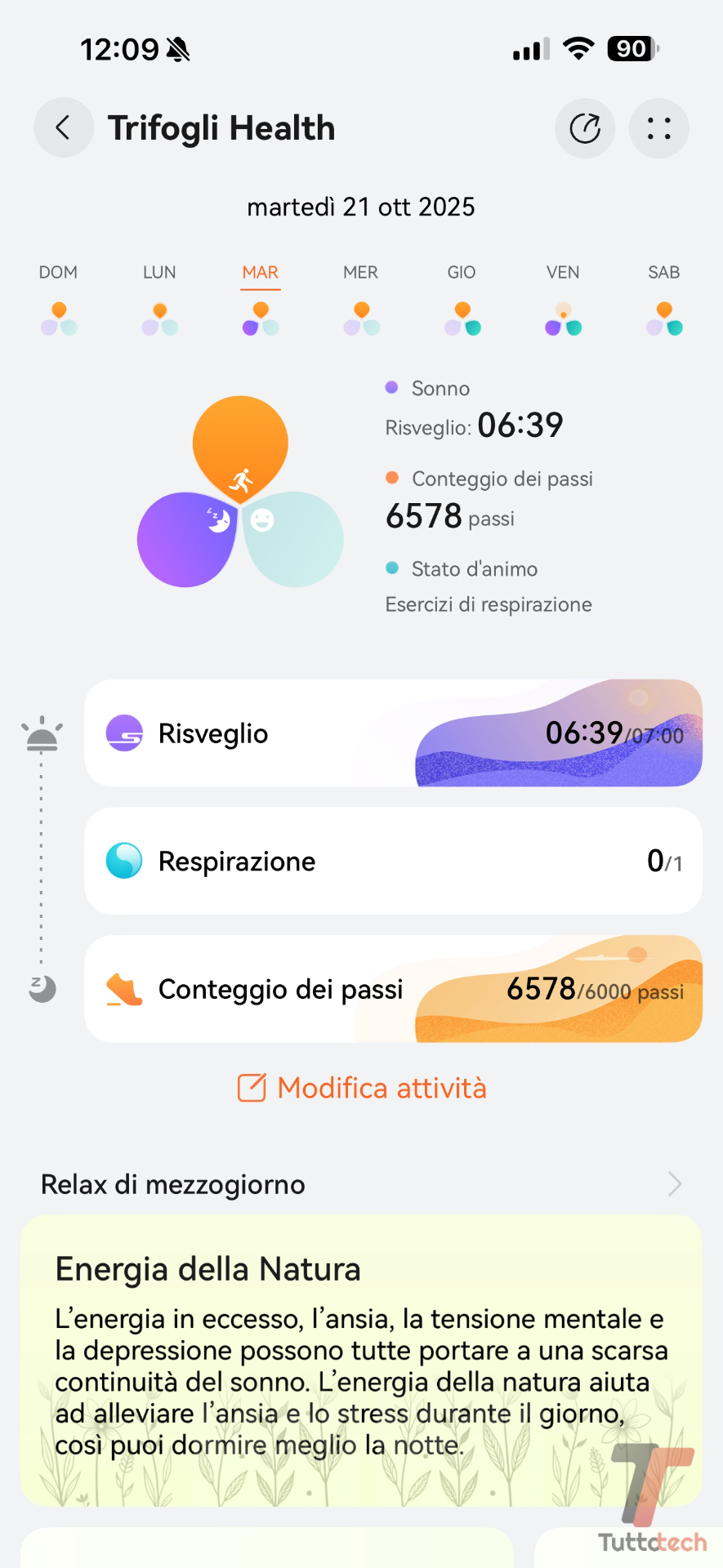Tap Modifica attività to edit activities
Screen dimensions: 723x1568
pos(362,1088)
